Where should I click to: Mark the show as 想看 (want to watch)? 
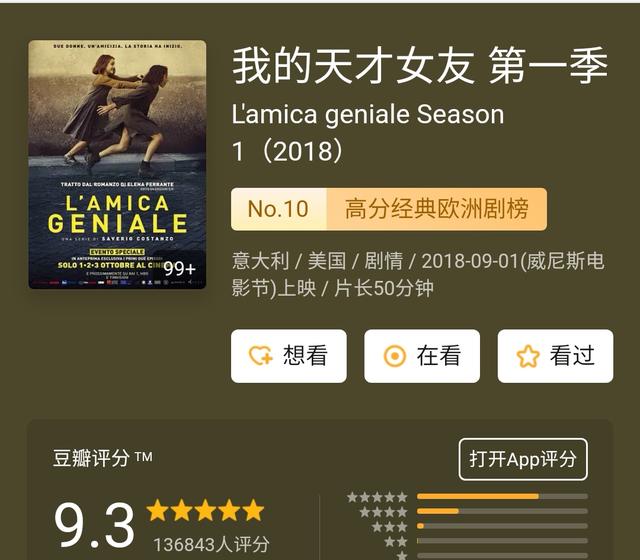tap(289, 356)
